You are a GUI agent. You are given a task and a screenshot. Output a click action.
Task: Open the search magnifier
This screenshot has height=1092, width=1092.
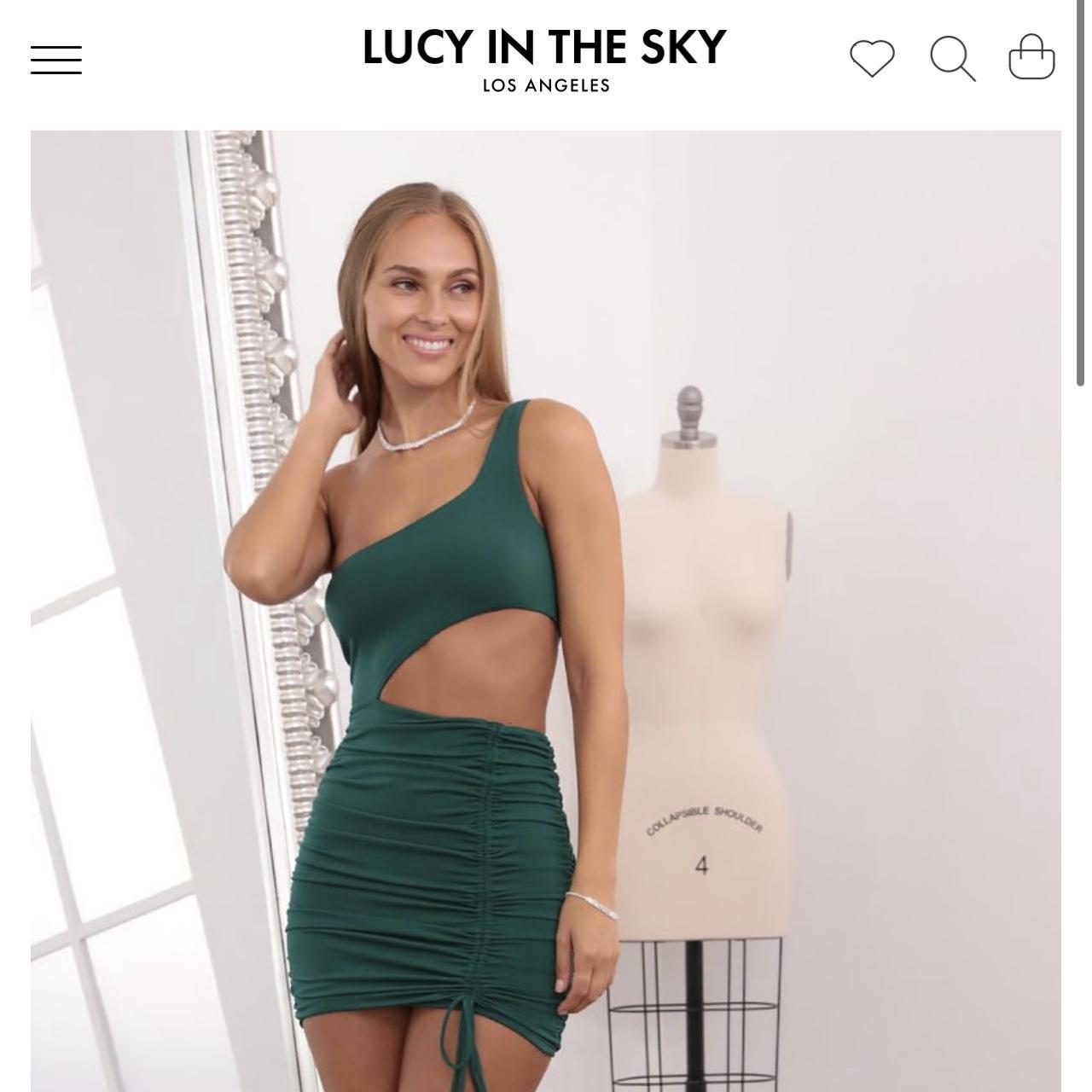click(952, 59)
